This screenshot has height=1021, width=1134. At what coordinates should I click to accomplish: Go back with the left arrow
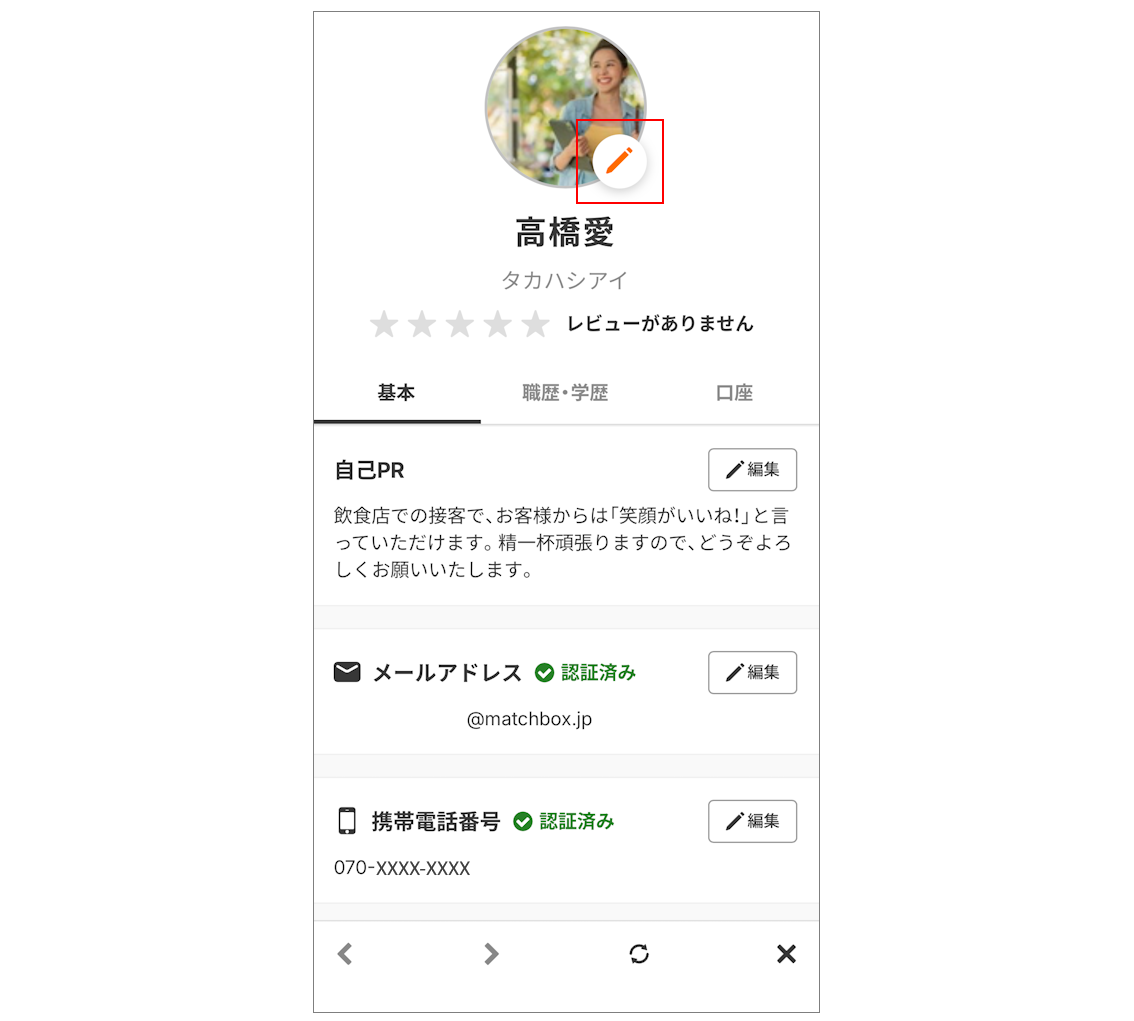(345, 954)
